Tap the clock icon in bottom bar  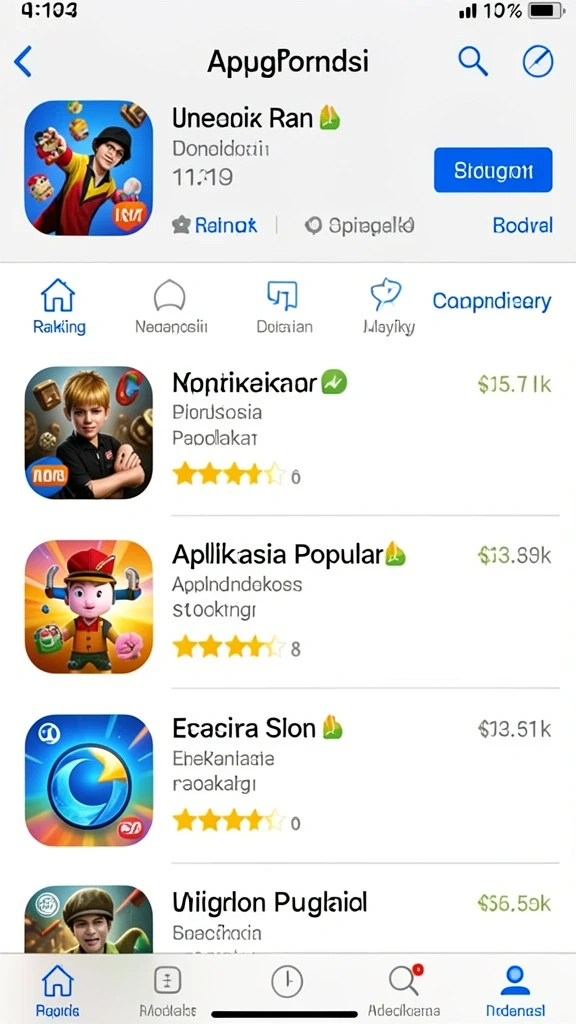click(x=287, y=982)
